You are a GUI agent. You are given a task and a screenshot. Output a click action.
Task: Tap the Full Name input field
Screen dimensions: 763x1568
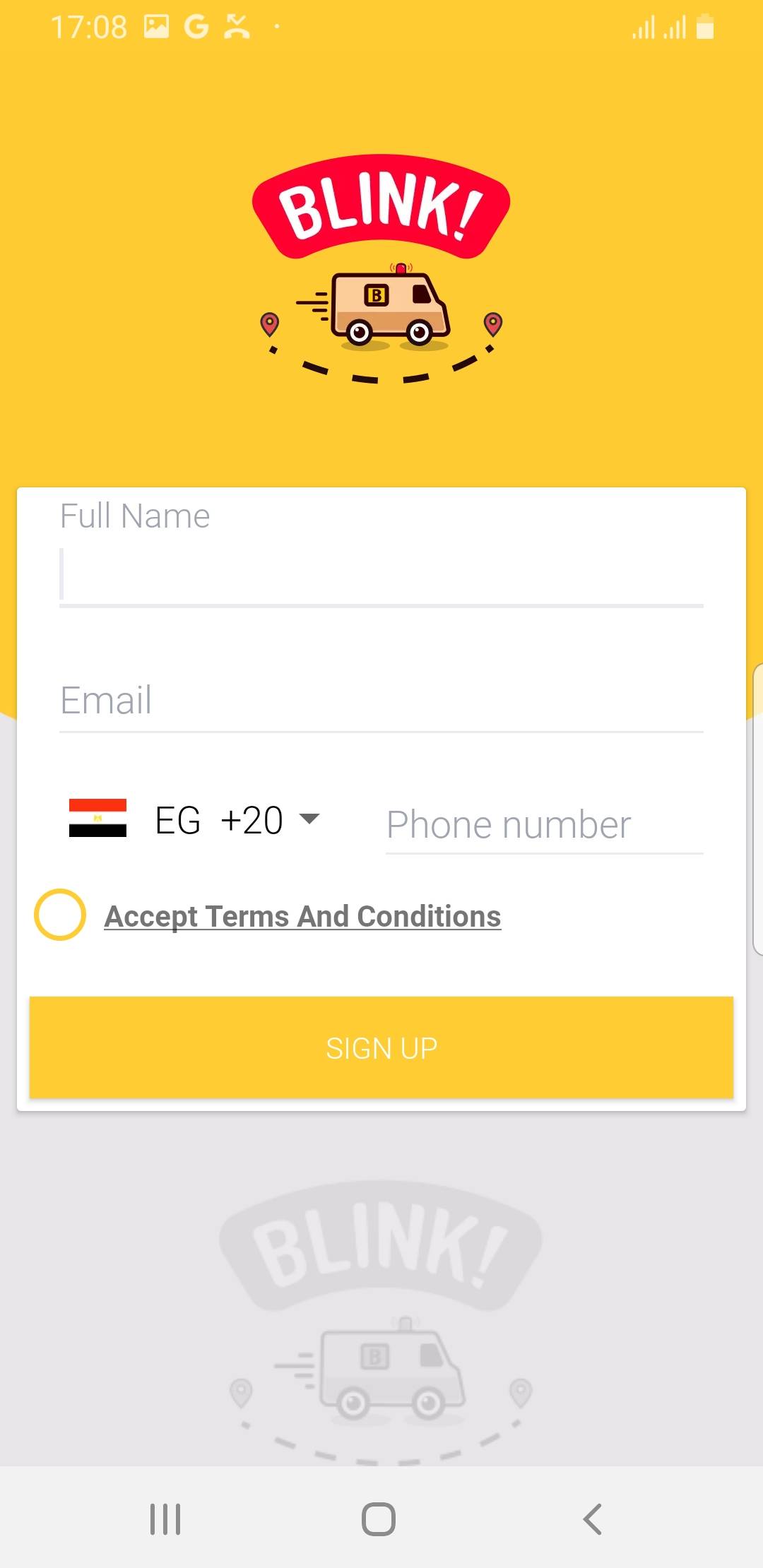(x=381, y=576)
